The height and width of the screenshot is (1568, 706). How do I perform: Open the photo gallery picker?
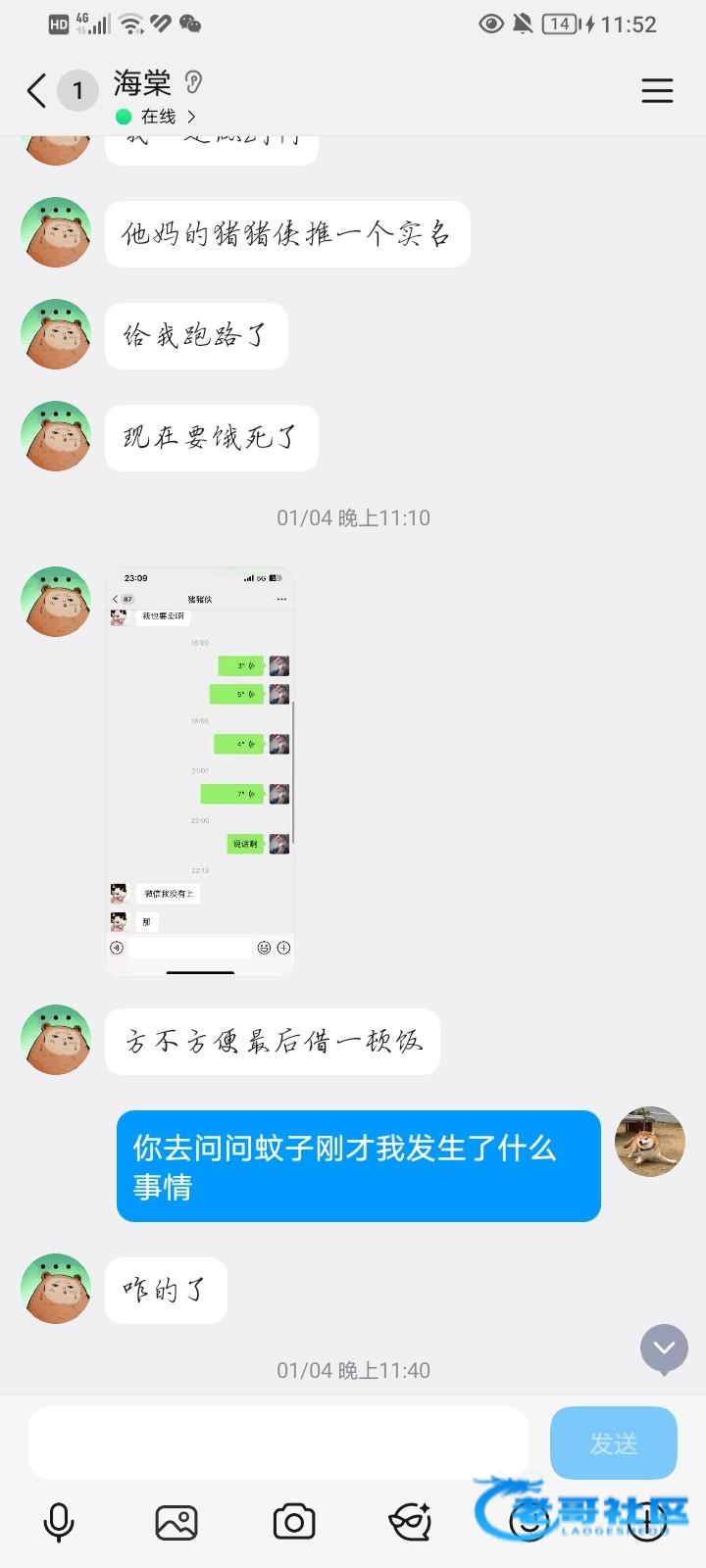176,1522
